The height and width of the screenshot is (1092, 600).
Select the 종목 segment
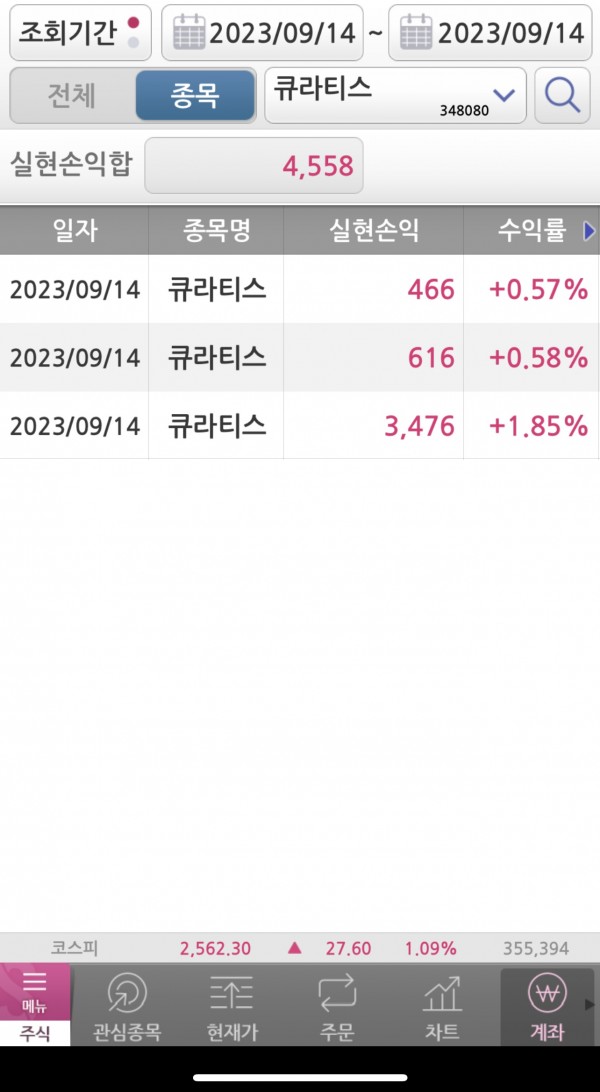point(195,96)
